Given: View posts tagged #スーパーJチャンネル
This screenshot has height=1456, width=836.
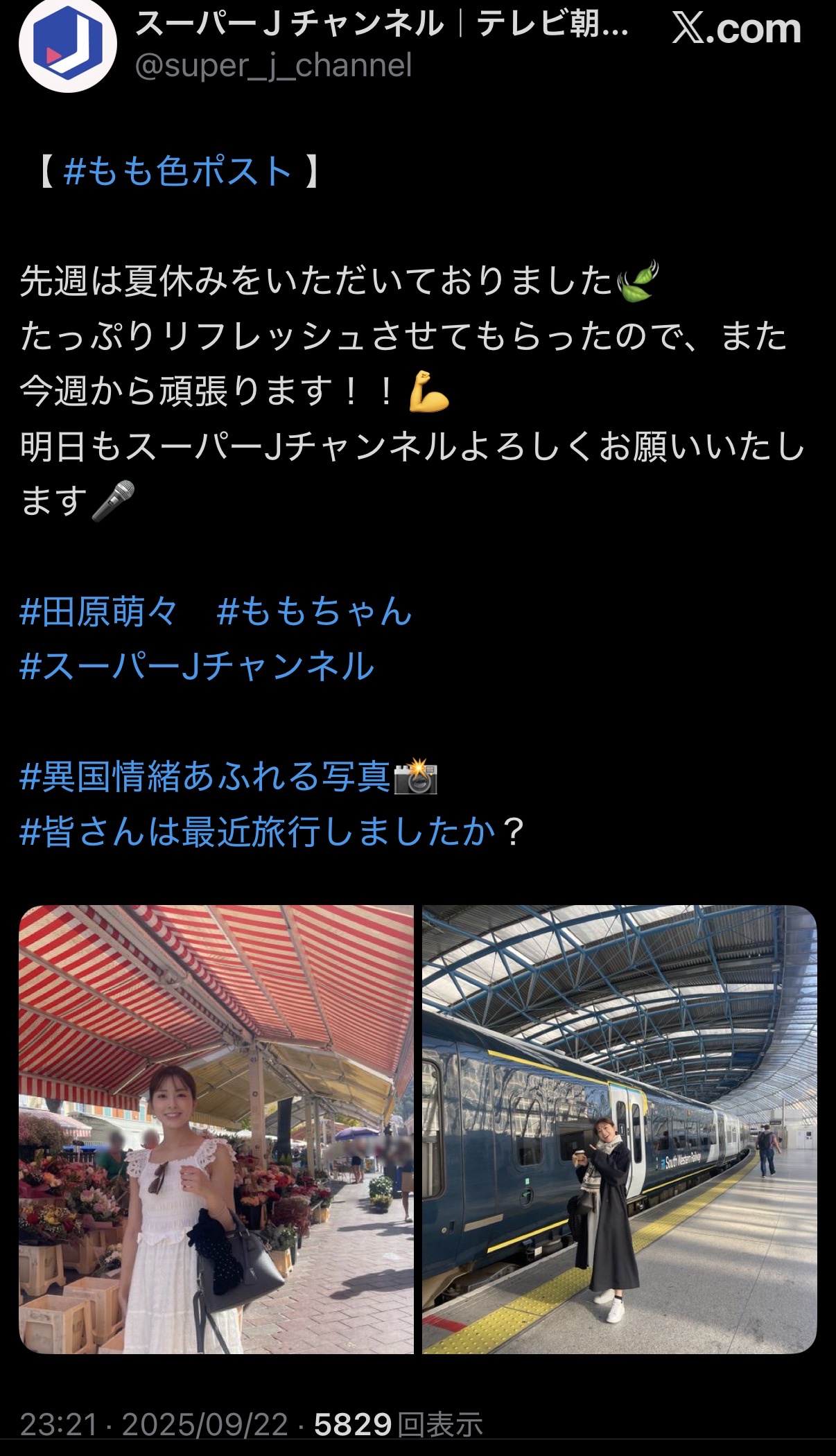Looking at the screenshot, I should [197, 666].
